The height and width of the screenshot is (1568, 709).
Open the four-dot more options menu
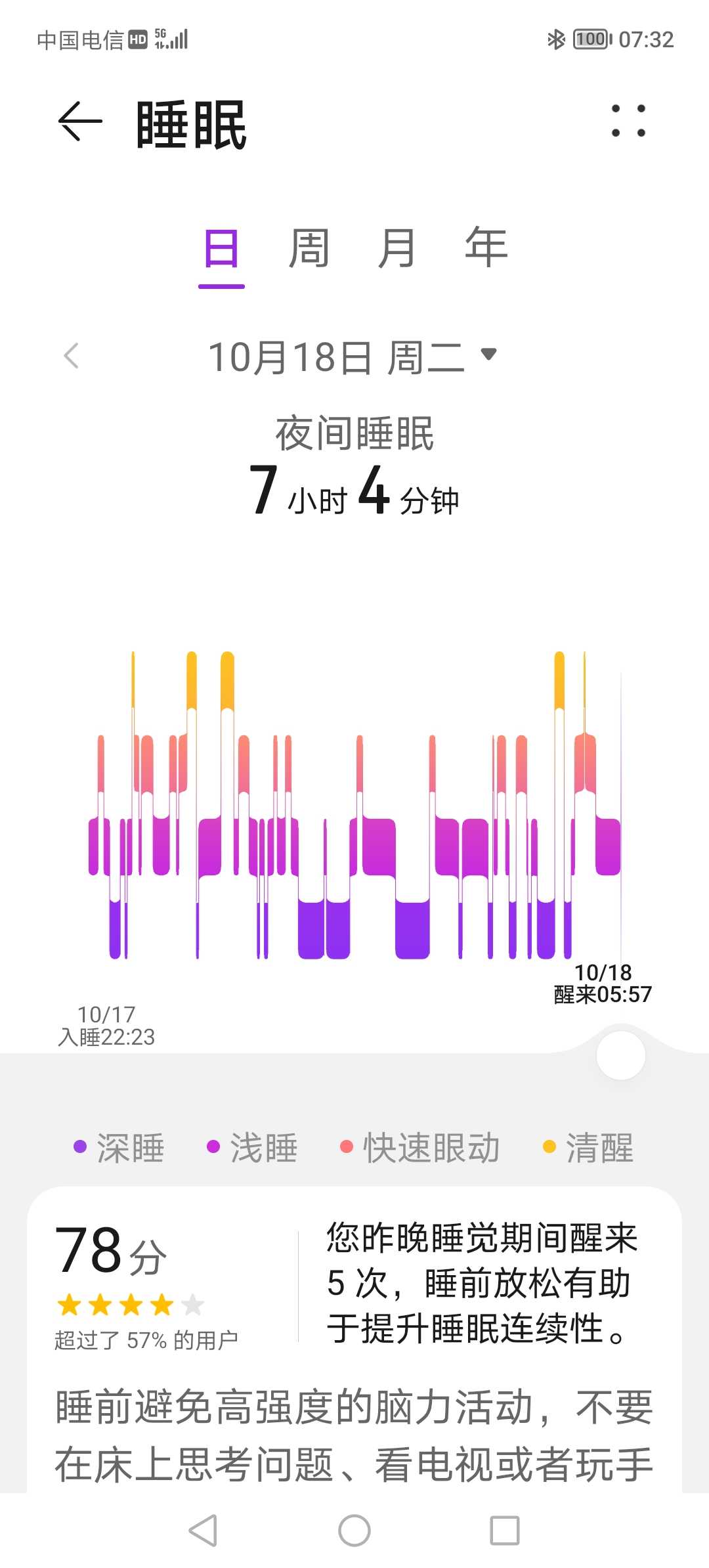[628, 121]
